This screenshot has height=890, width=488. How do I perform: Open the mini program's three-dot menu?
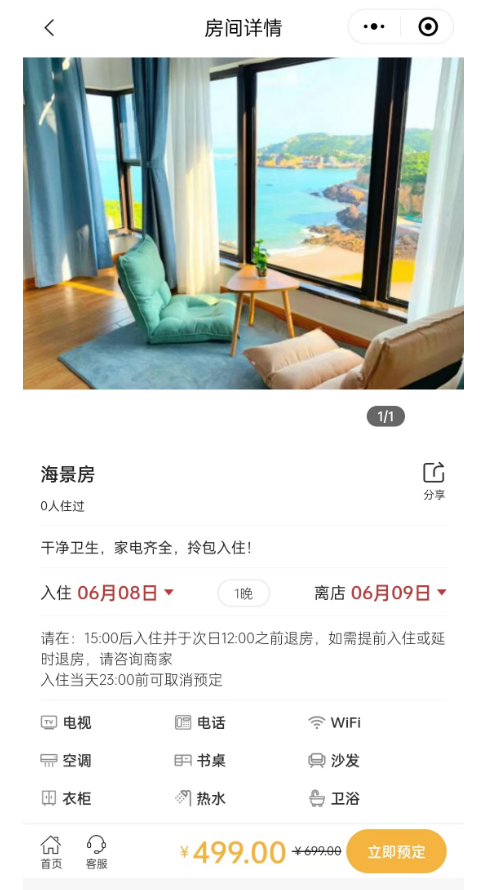point(374,27)
